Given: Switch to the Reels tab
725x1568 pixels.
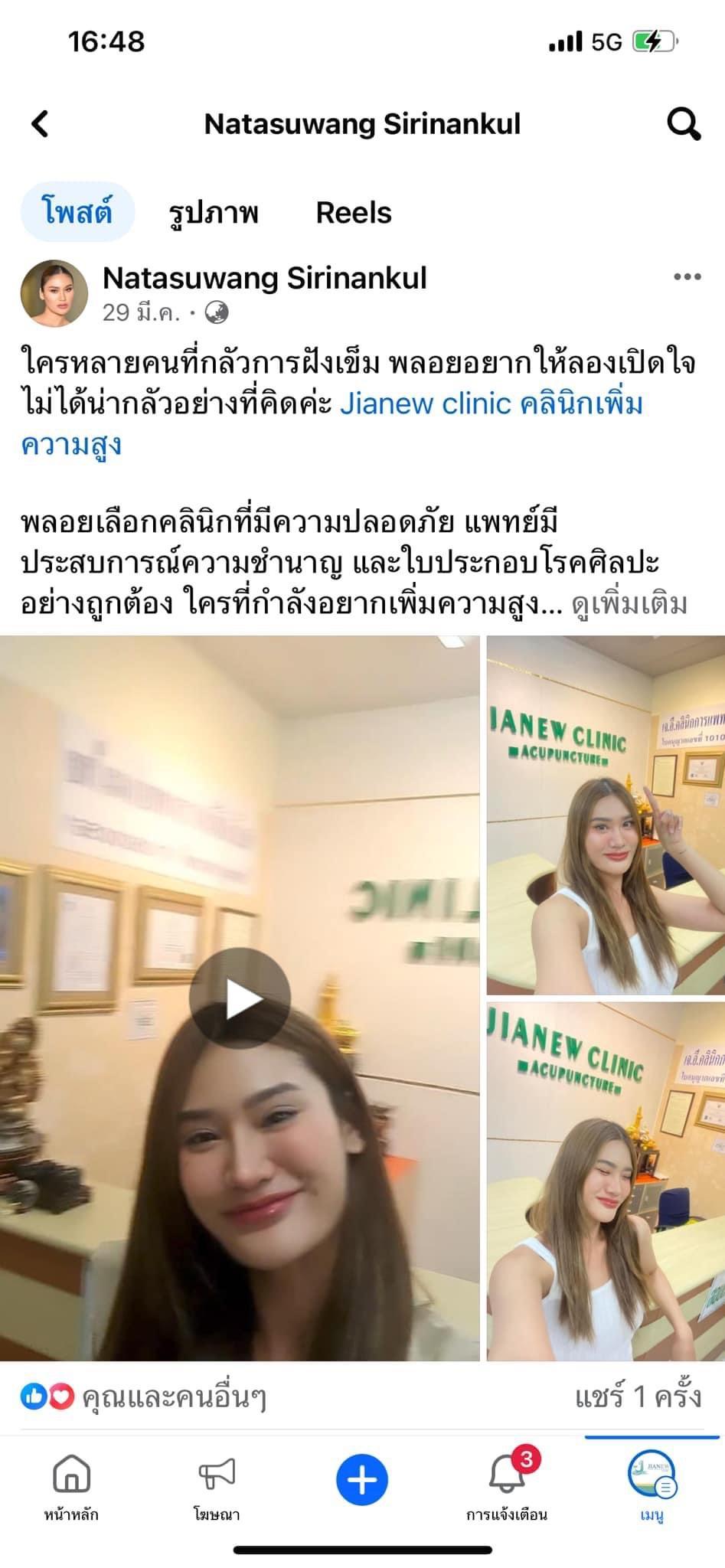Looking at the screenshot, I should point(354,213).
